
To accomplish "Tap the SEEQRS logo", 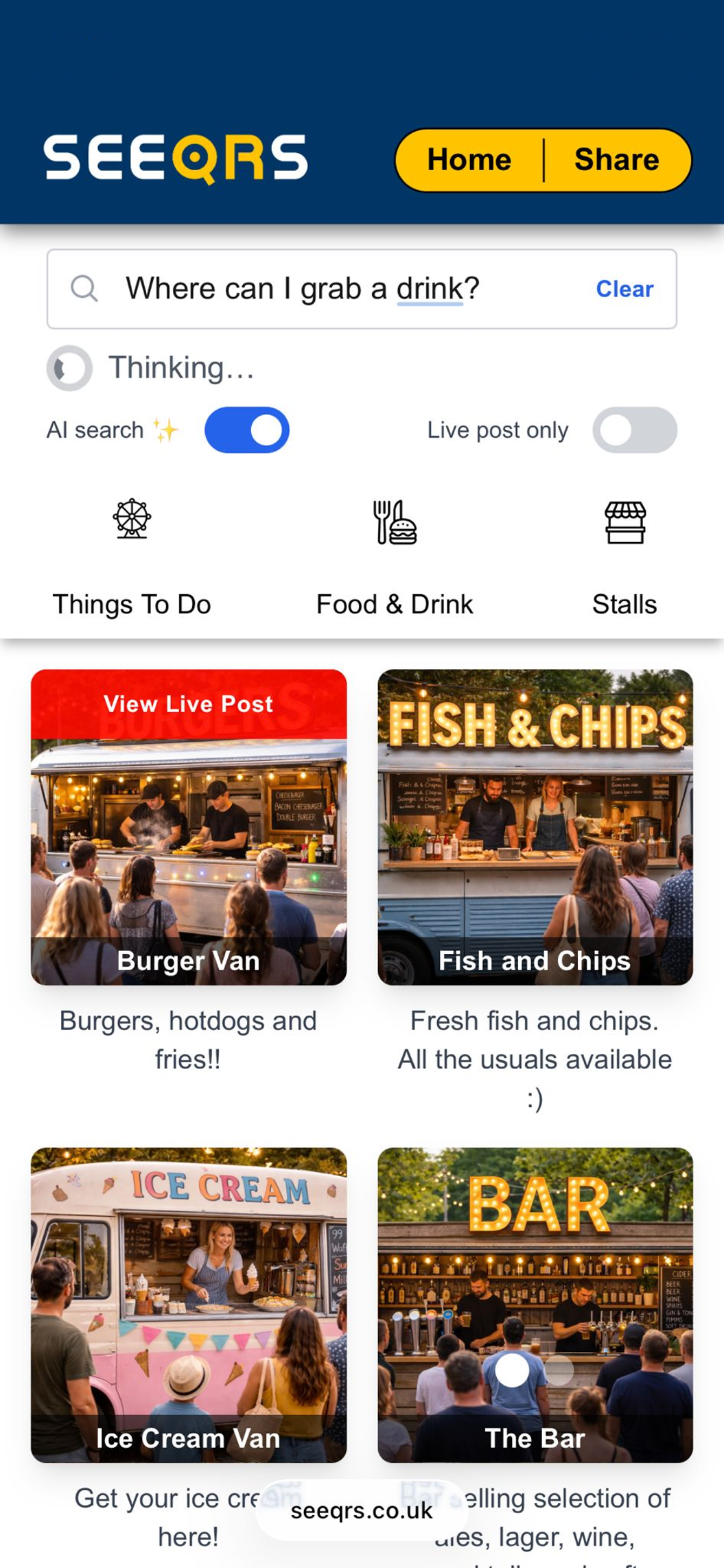I will pos(175,159).
